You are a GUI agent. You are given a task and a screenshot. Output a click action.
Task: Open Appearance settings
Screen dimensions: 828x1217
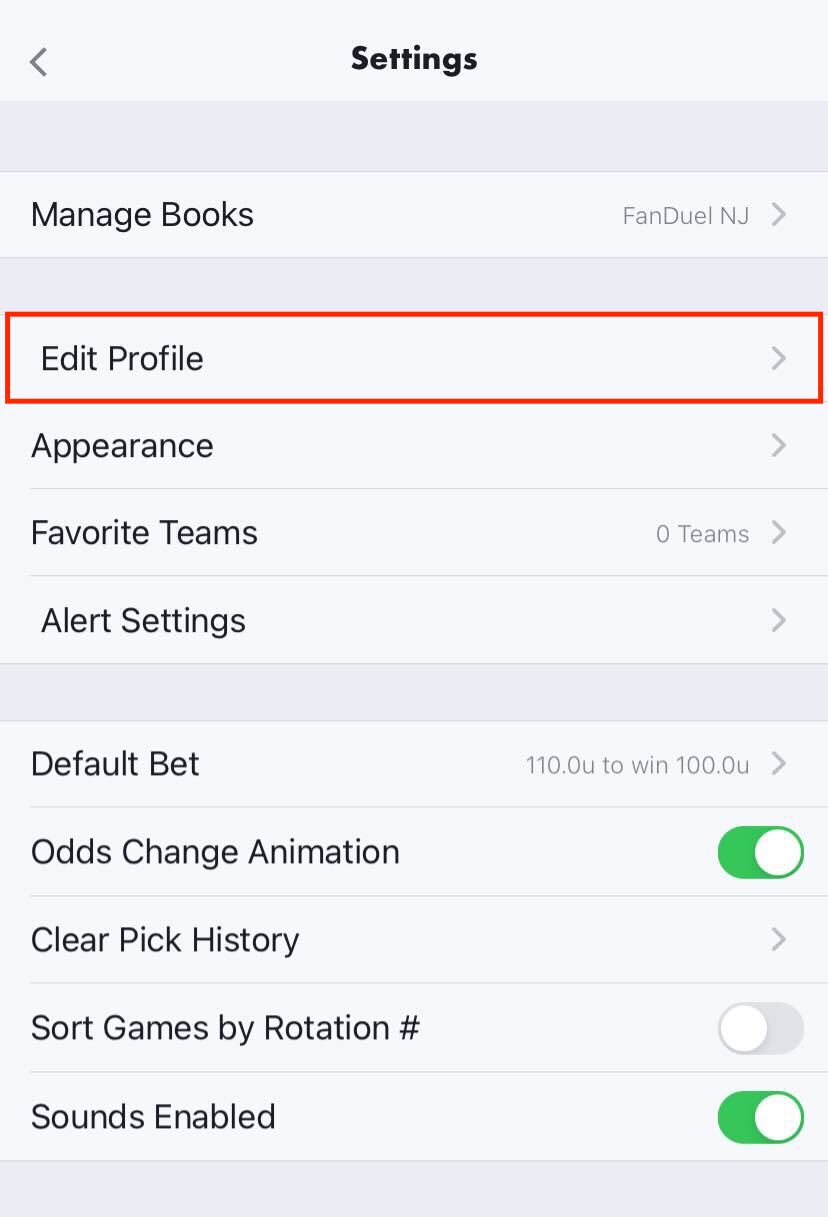tap(414, 446)
